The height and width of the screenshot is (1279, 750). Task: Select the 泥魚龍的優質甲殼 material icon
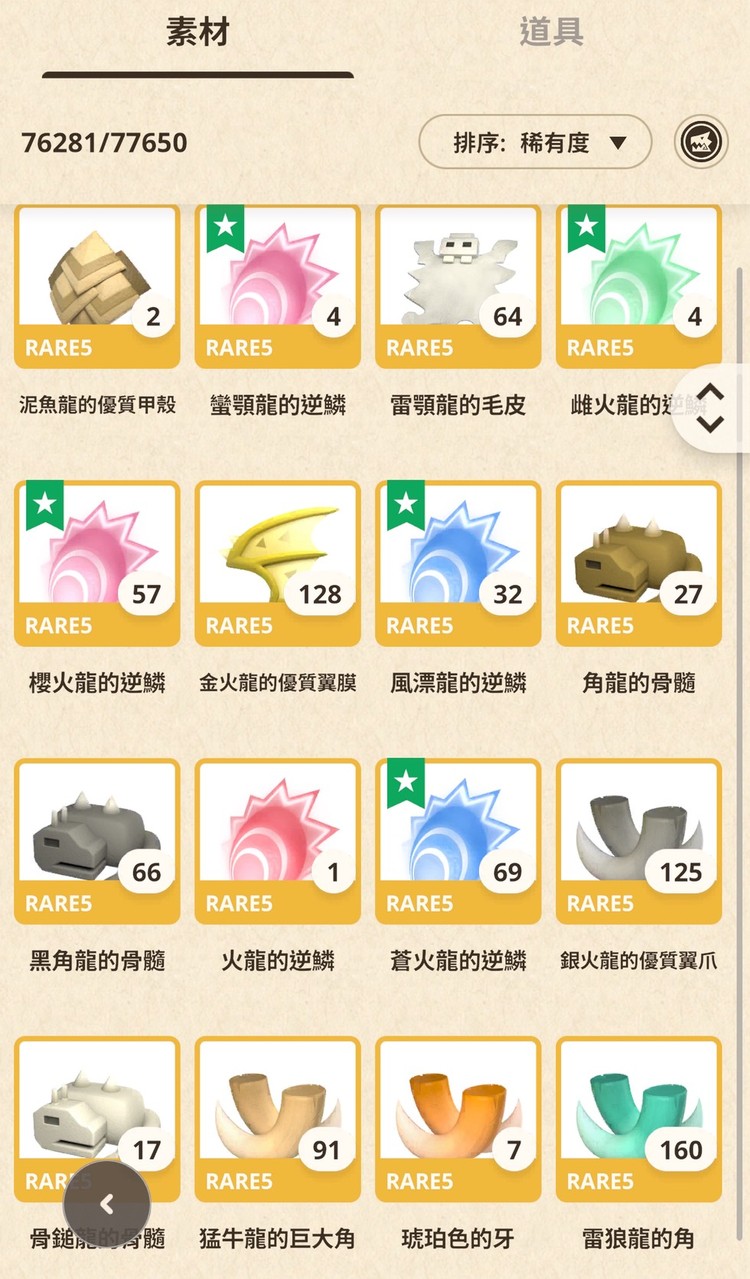tap(96, 275)
